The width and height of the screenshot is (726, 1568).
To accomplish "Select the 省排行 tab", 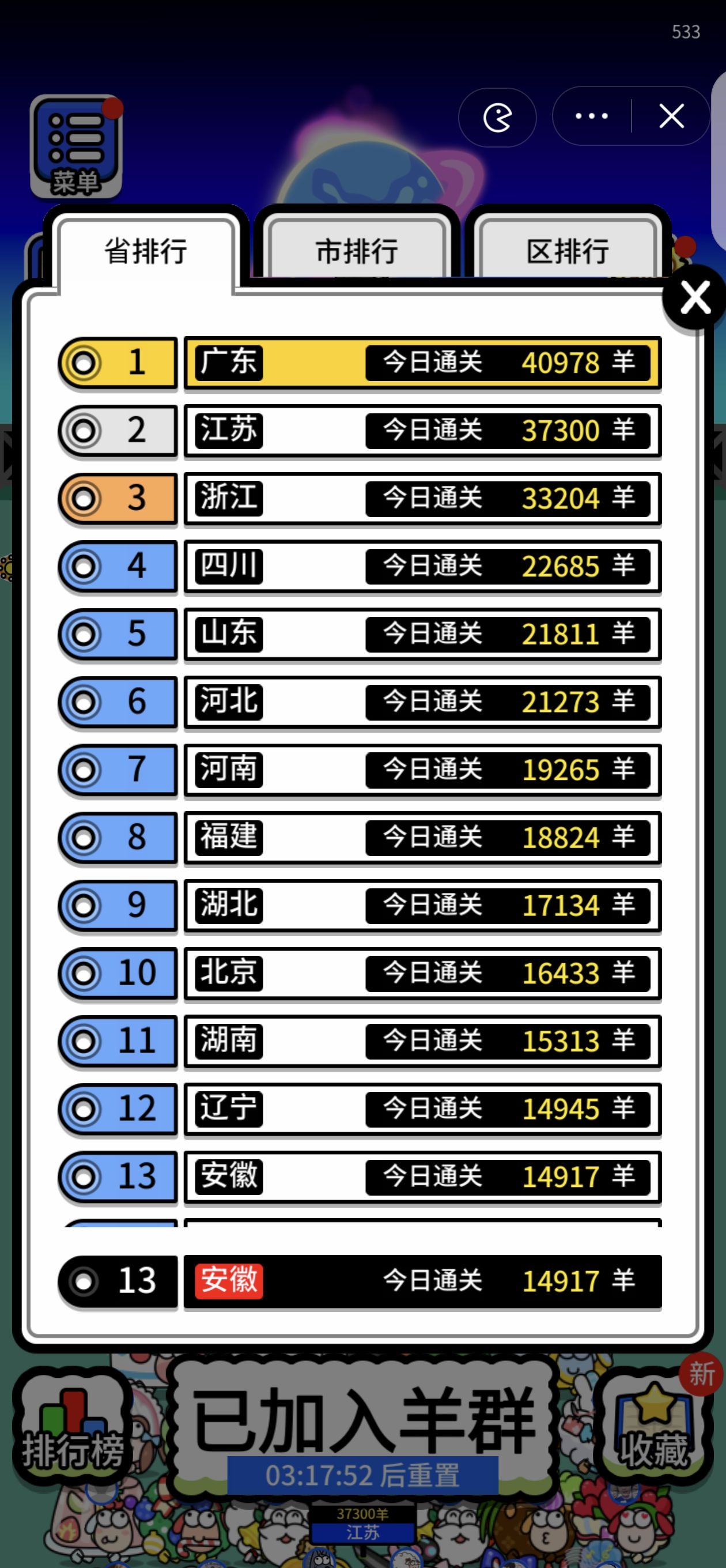I will tap(146, 251).
